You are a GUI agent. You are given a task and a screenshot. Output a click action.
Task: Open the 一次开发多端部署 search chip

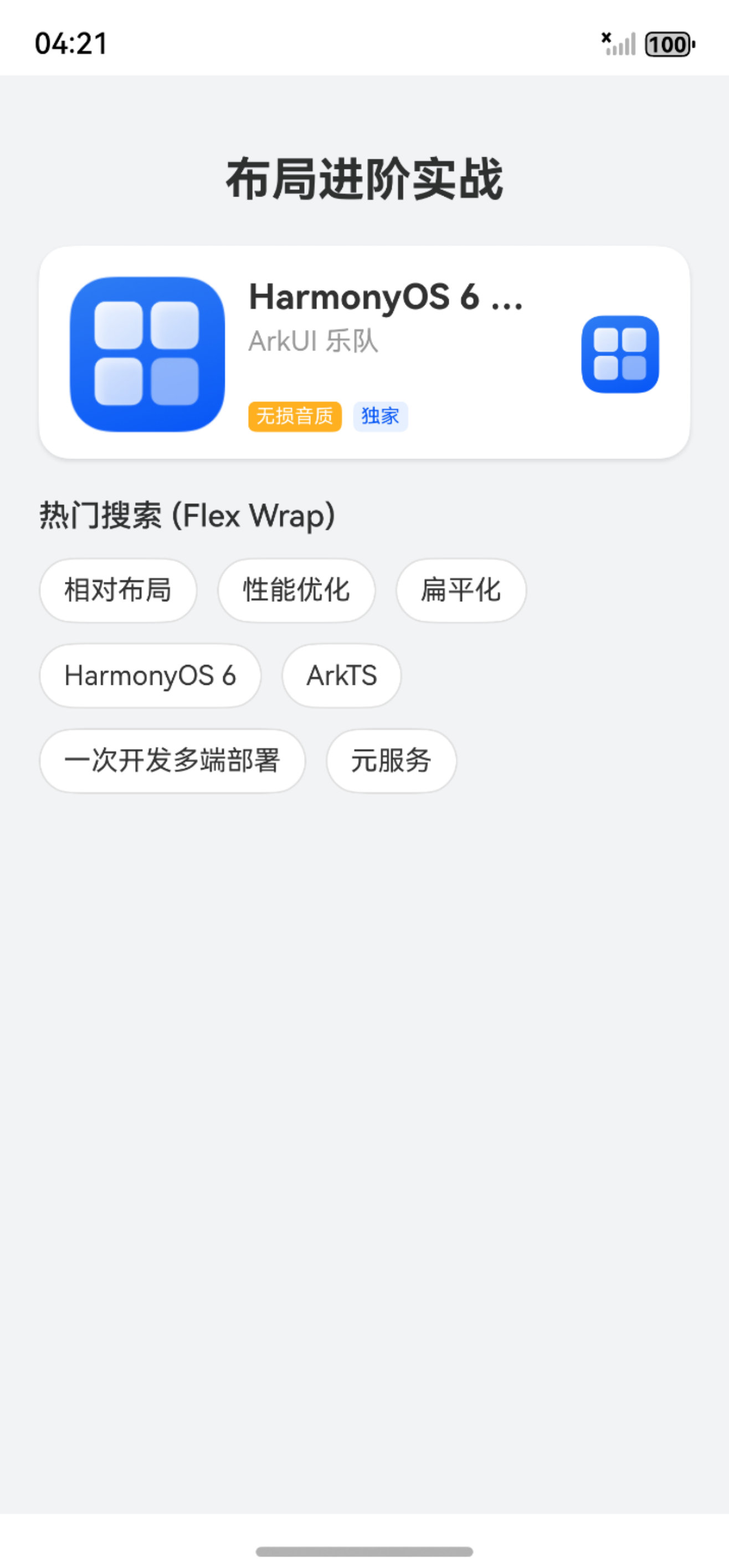(x=172, y=761)
